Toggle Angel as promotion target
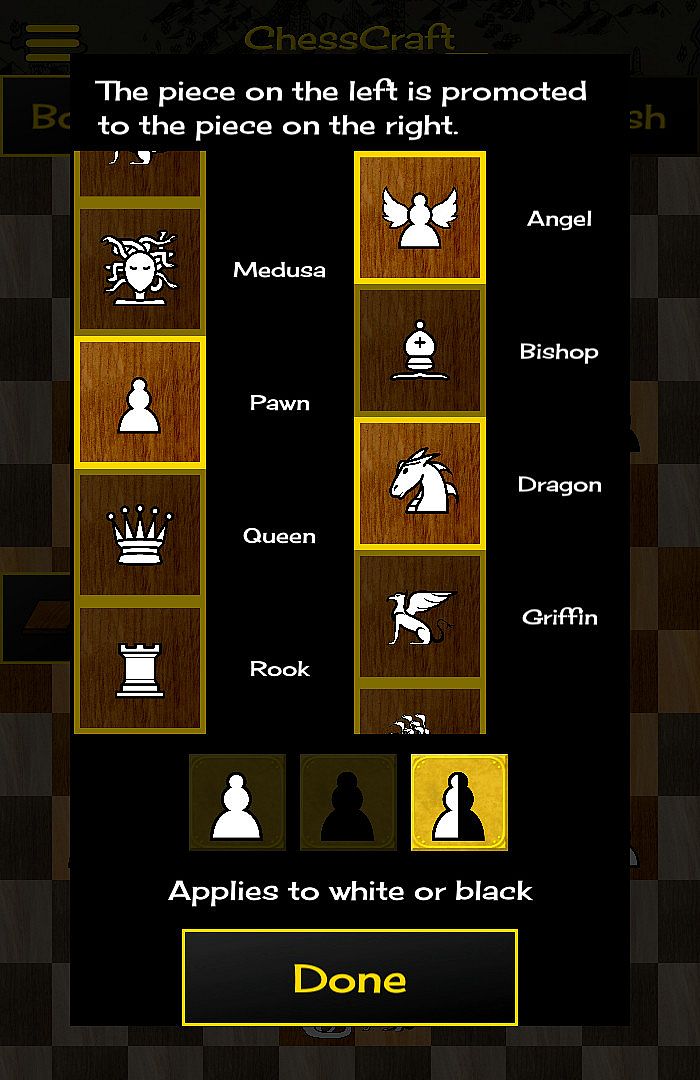700x1080 pixels. pyautogui.click(x=420, y=218)
